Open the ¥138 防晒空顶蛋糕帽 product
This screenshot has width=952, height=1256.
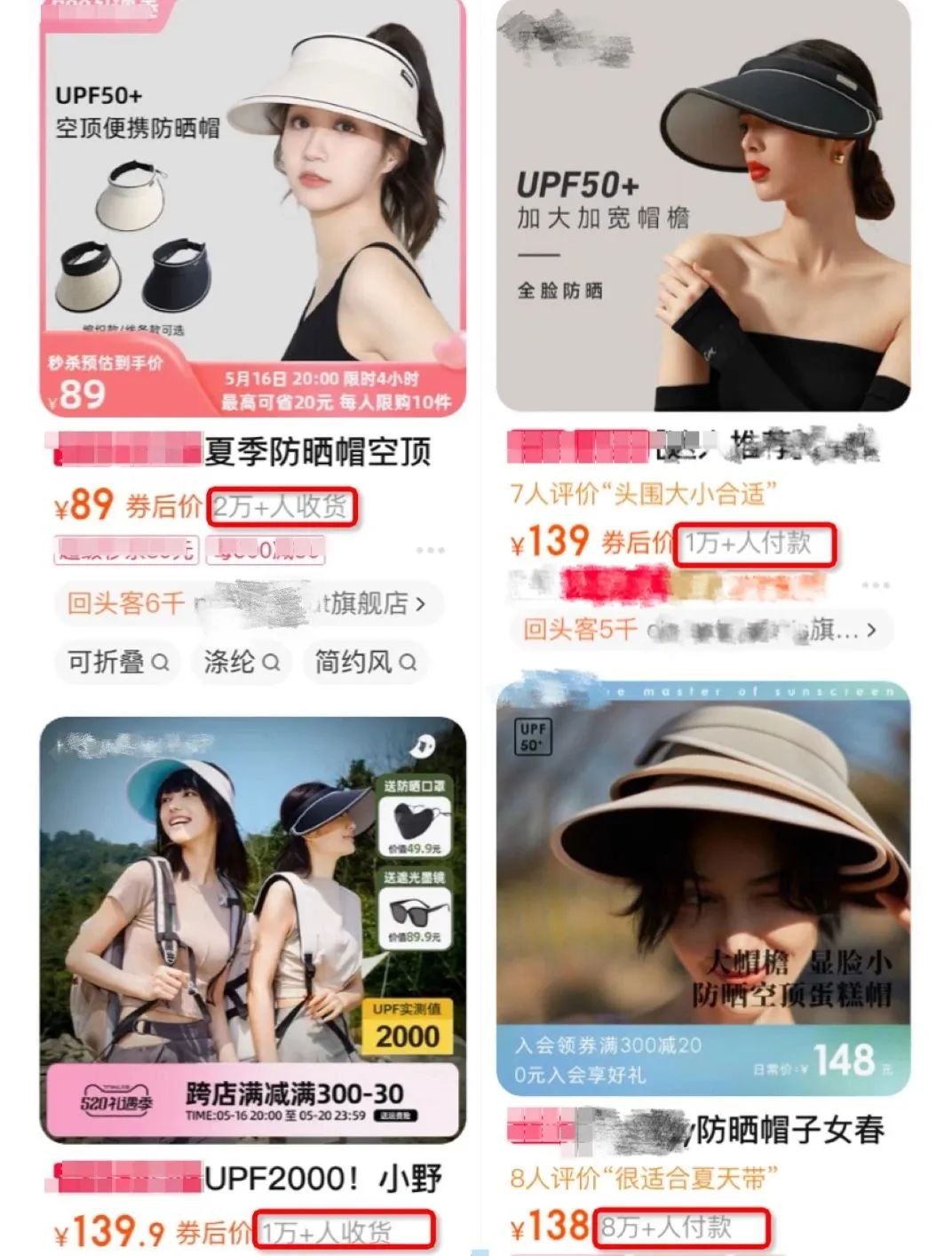pos(702,888)
